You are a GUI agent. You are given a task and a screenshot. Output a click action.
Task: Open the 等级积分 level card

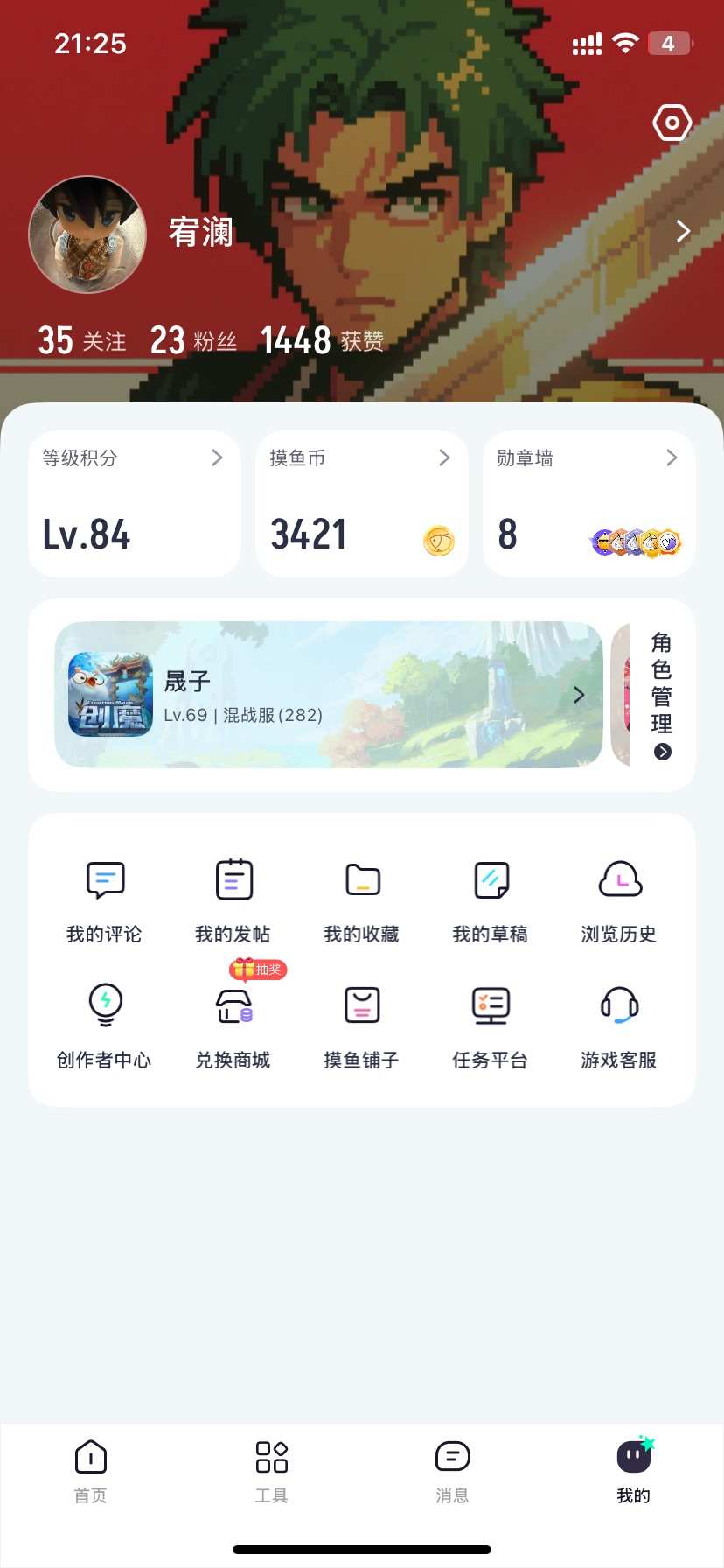coord(134,503)
